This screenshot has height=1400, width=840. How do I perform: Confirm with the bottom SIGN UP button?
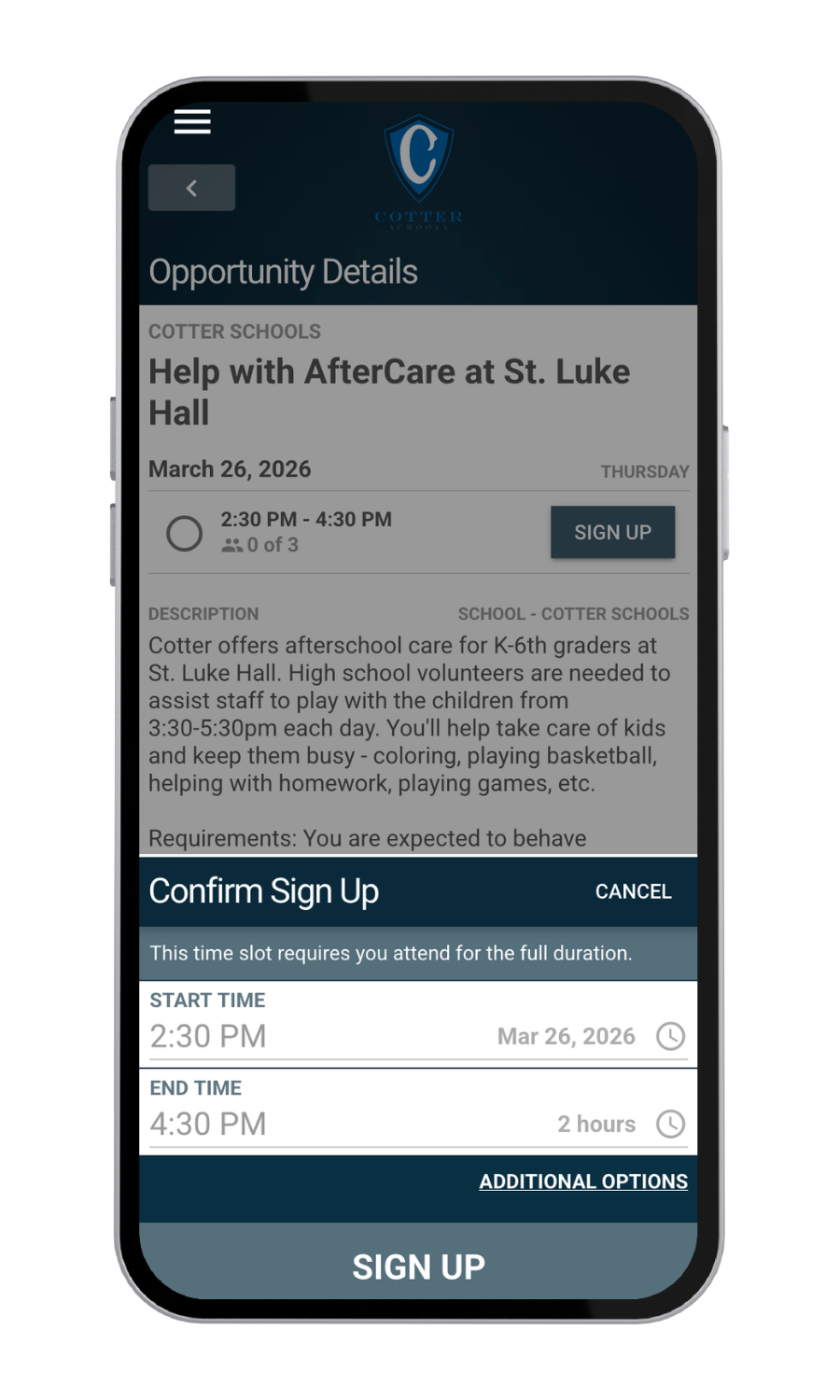[x=418, y=1266]
